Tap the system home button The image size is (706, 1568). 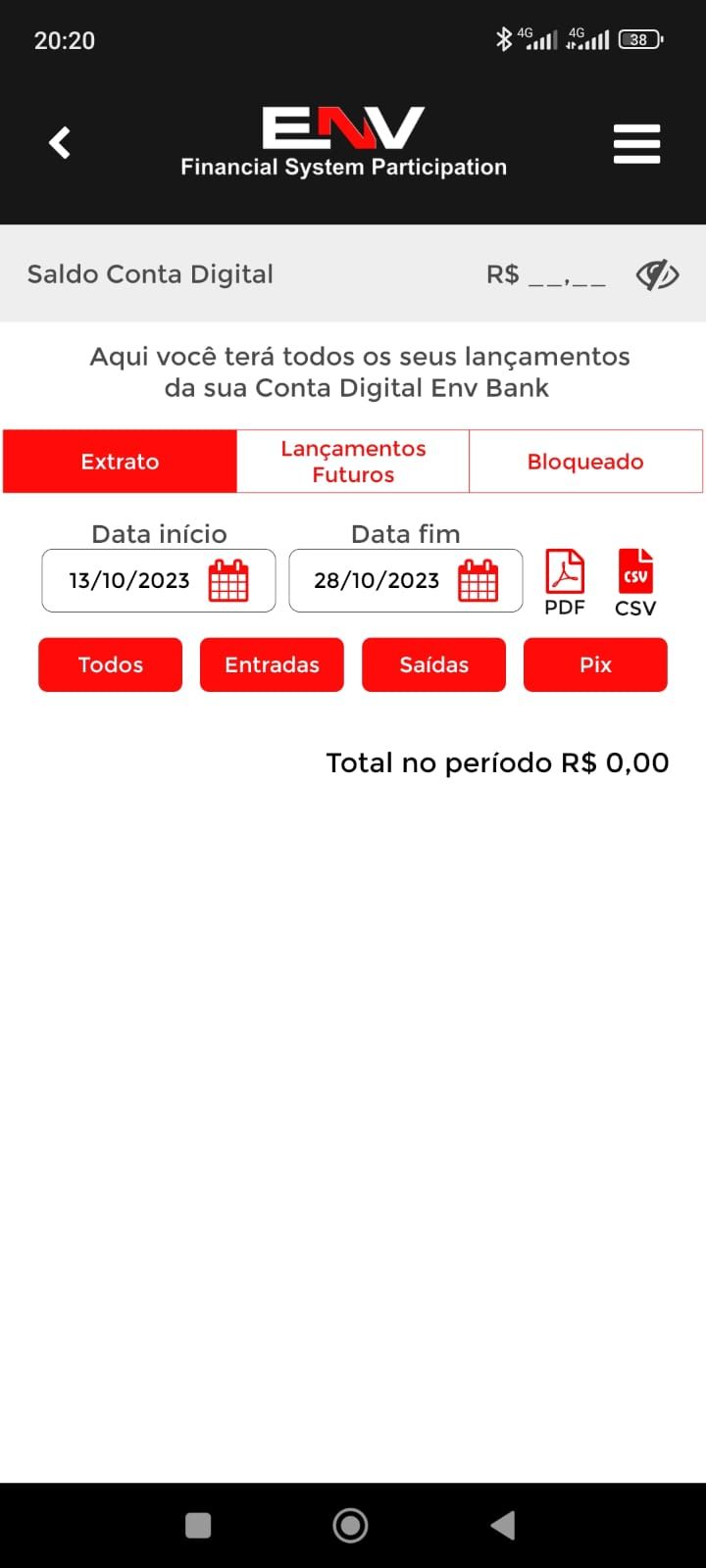pyautogui.click(x=351, y=1525)
